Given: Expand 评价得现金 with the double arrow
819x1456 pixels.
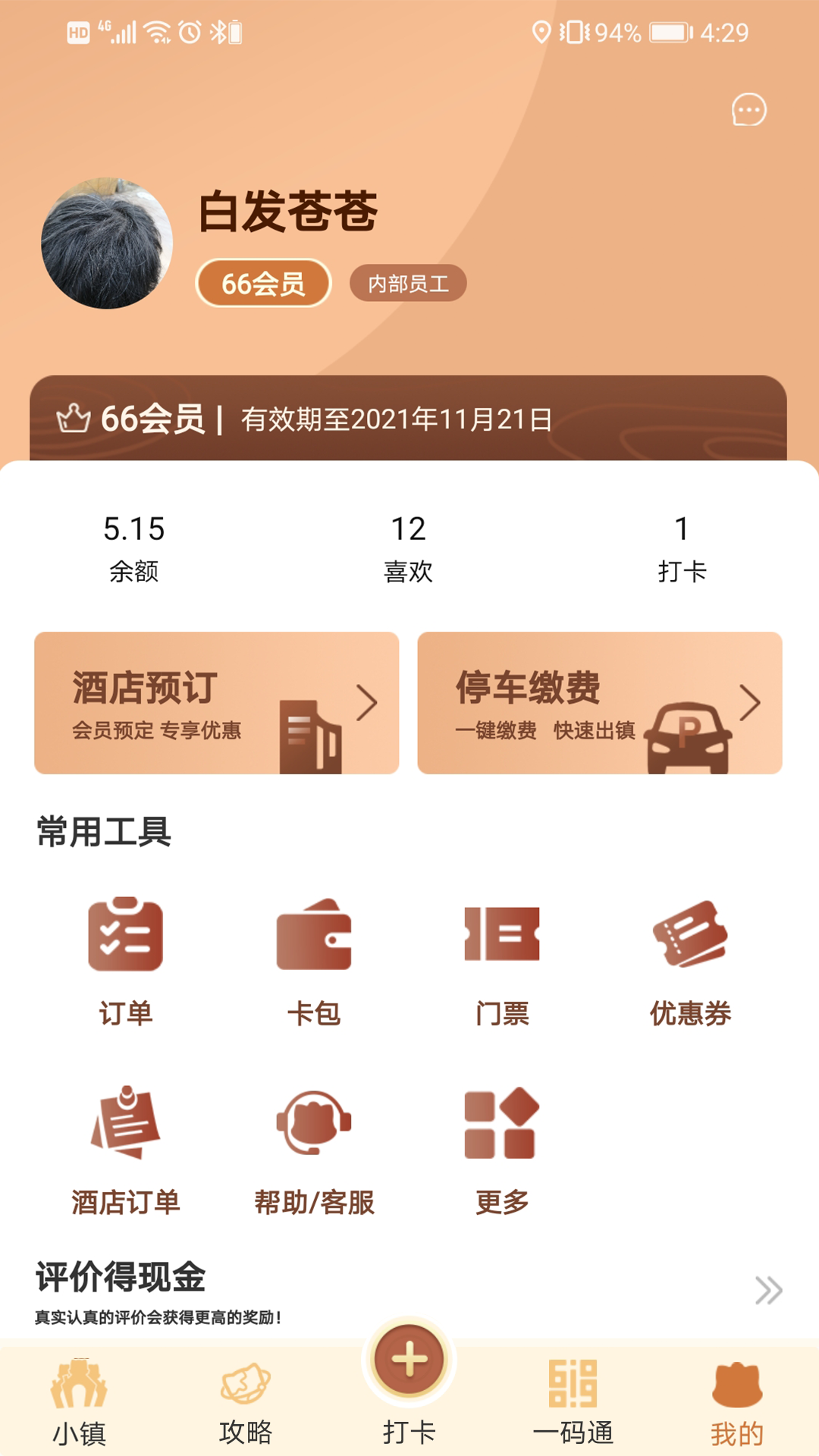Looking at the screenshot, I should 768,1290.
